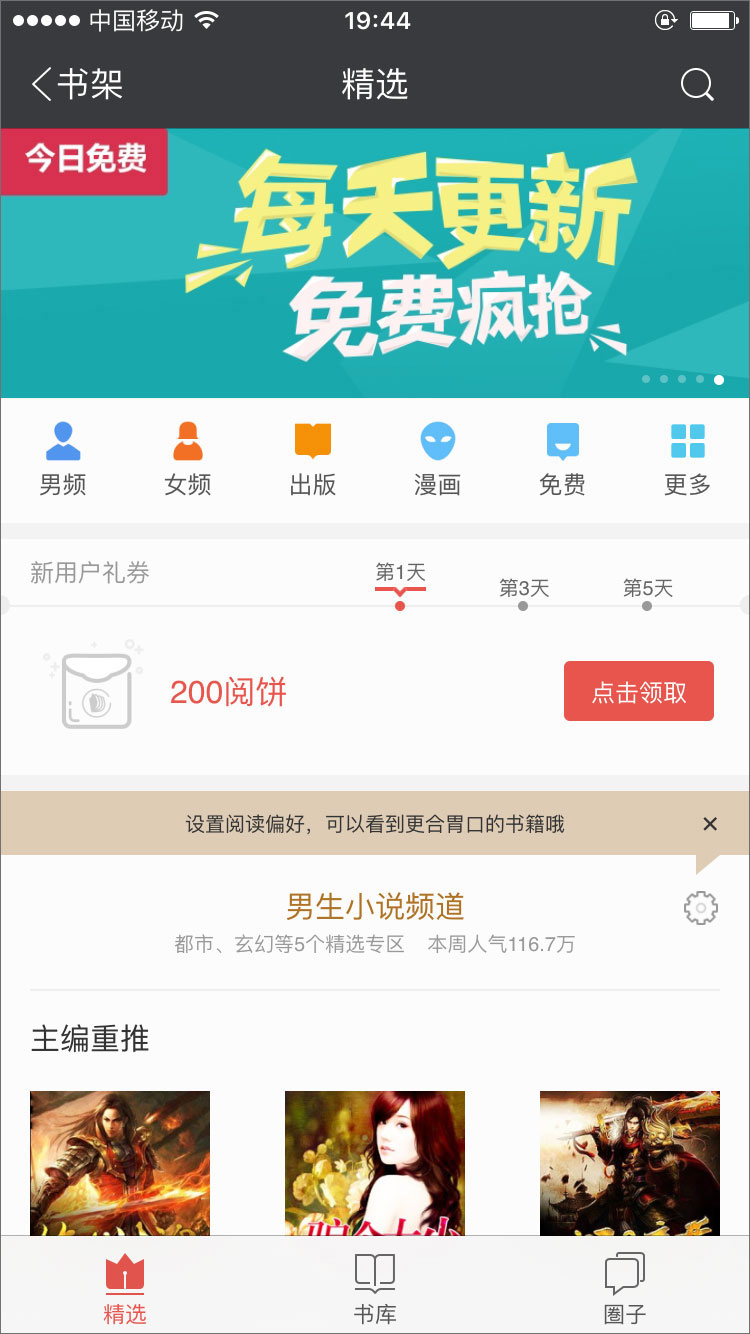Browse the 出版 category
This screenshot has height=1334, width=750.
313,459
